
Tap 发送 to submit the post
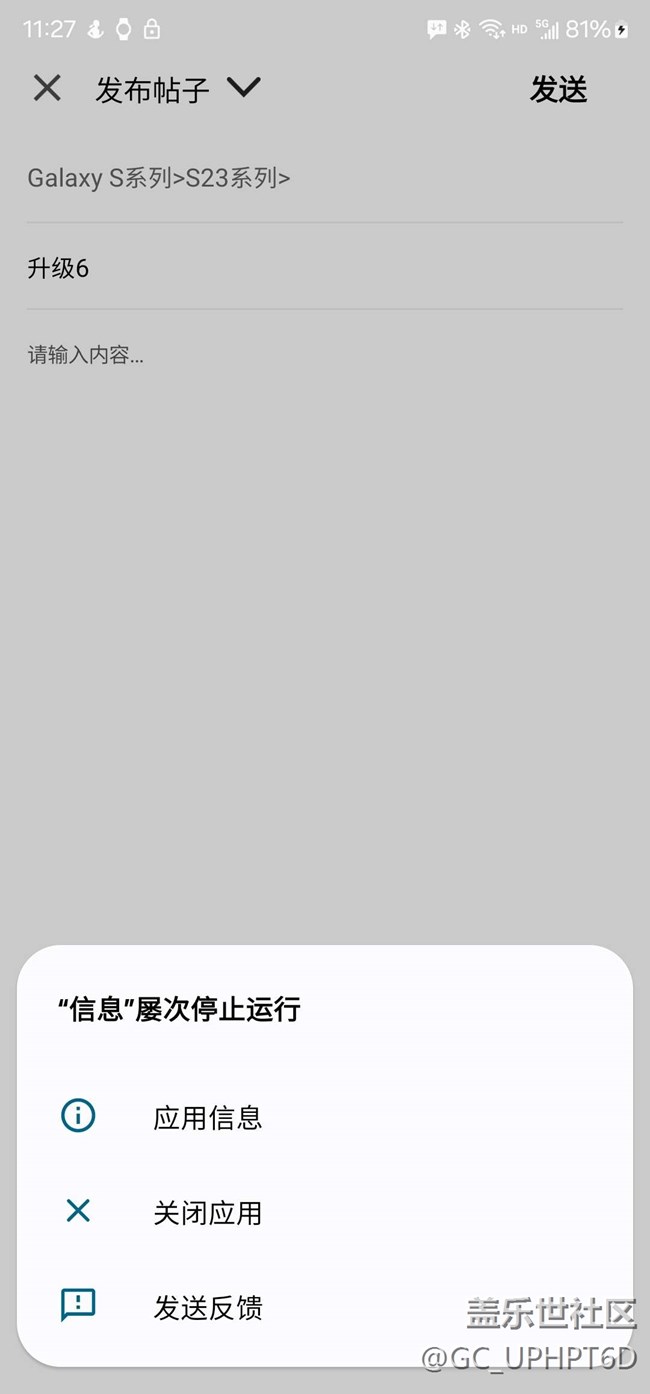558,90
